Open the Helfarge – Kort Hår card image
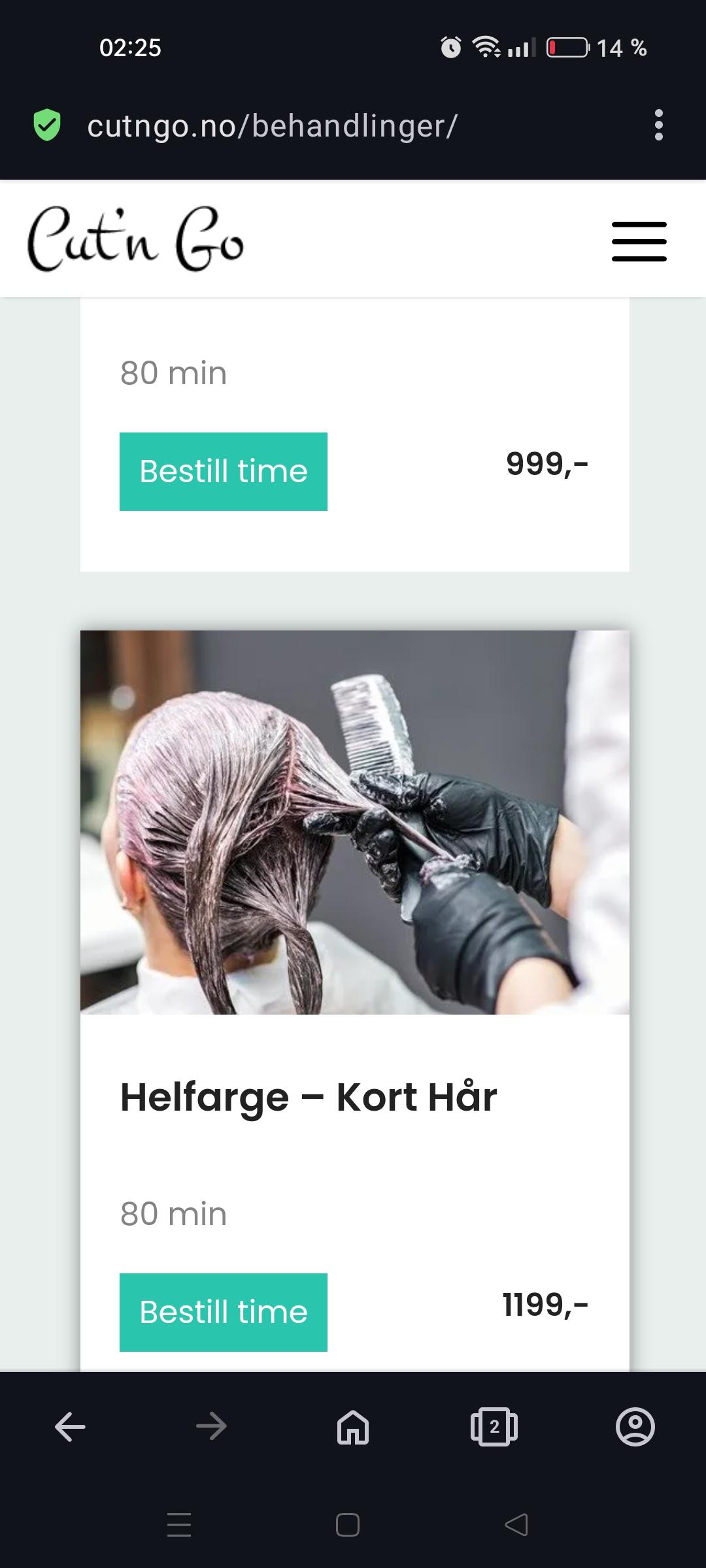This screenshot has height=1568, width=706. tap(355, 822)
